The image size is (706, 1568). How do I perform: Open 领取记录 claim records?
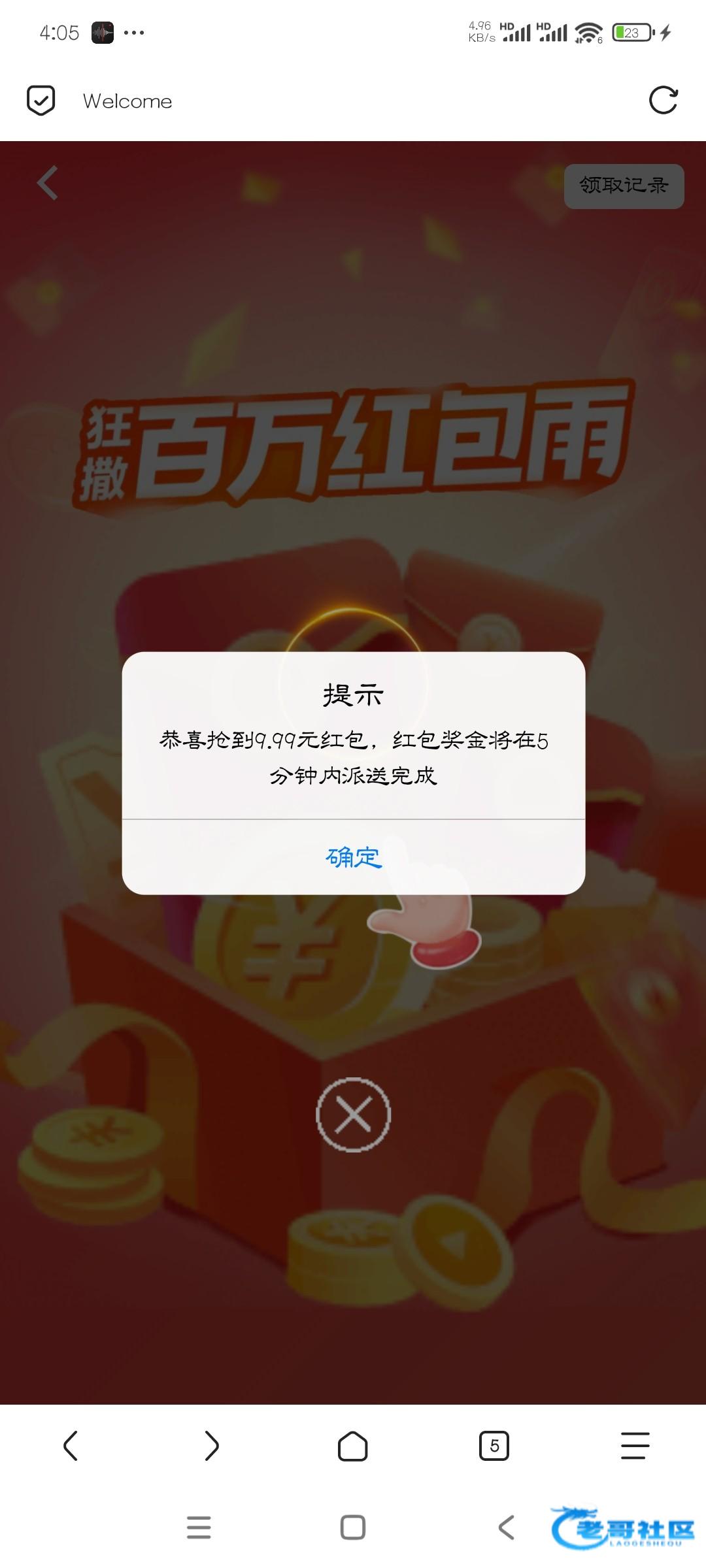pyautogui.click(x=624, y=186)
